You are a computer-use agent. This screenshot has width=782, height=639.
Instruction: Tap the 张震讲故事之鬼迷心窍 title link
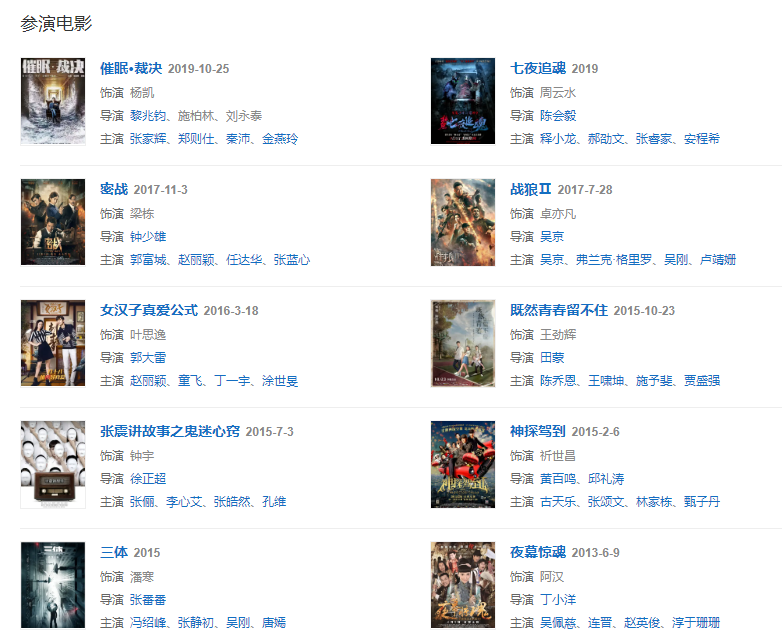click(x=170, y=431)
